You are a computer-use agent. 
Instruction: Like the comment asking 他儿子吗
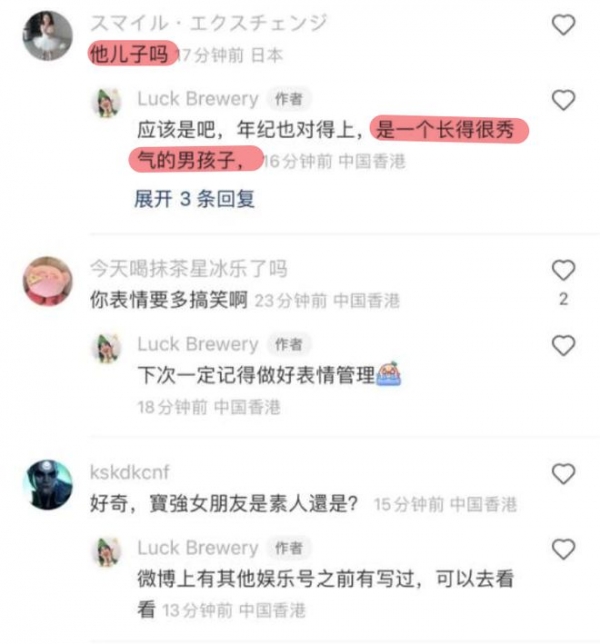point(564,25)
